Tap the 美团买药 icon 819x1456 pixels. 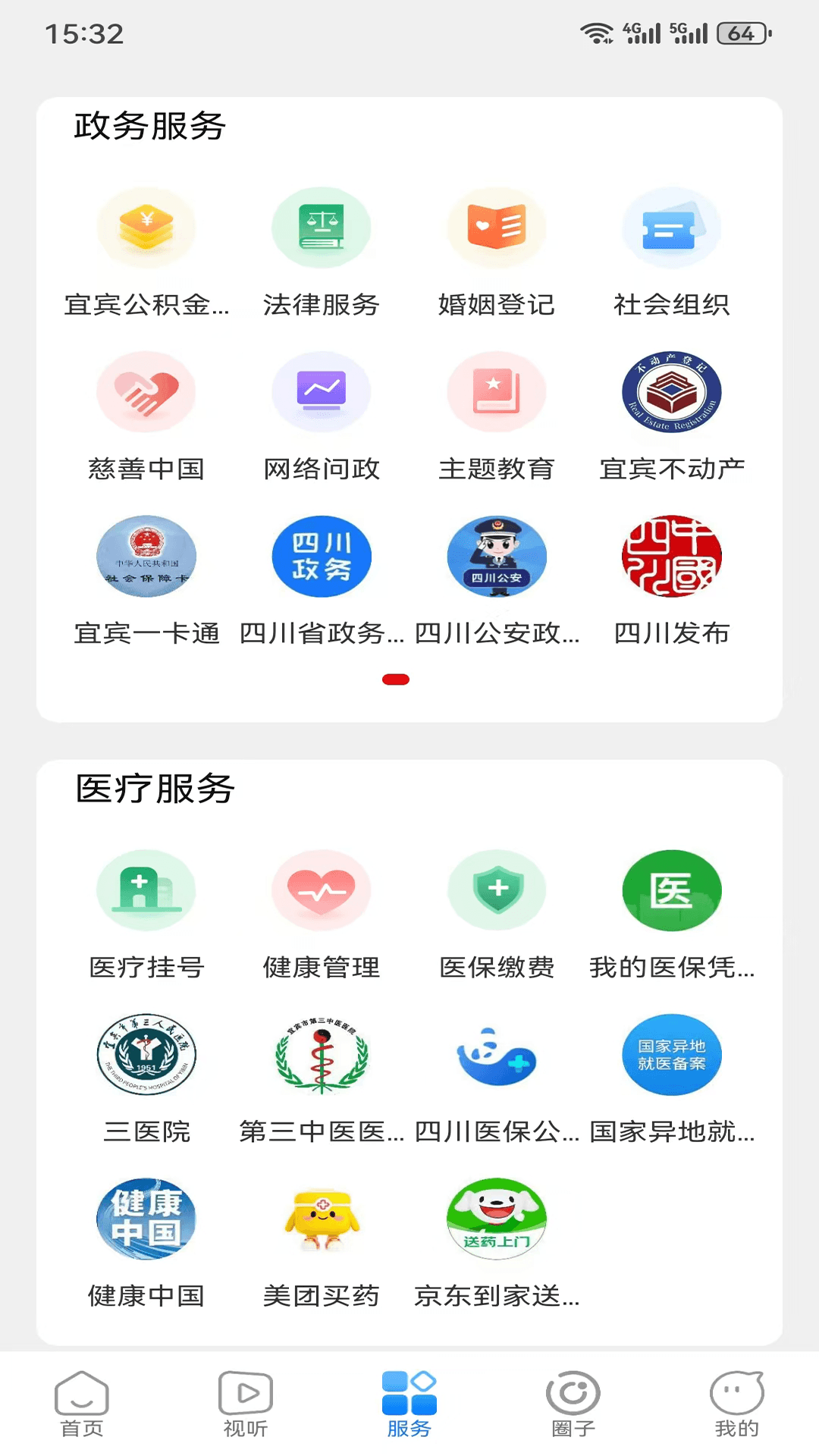(322, 1234)
